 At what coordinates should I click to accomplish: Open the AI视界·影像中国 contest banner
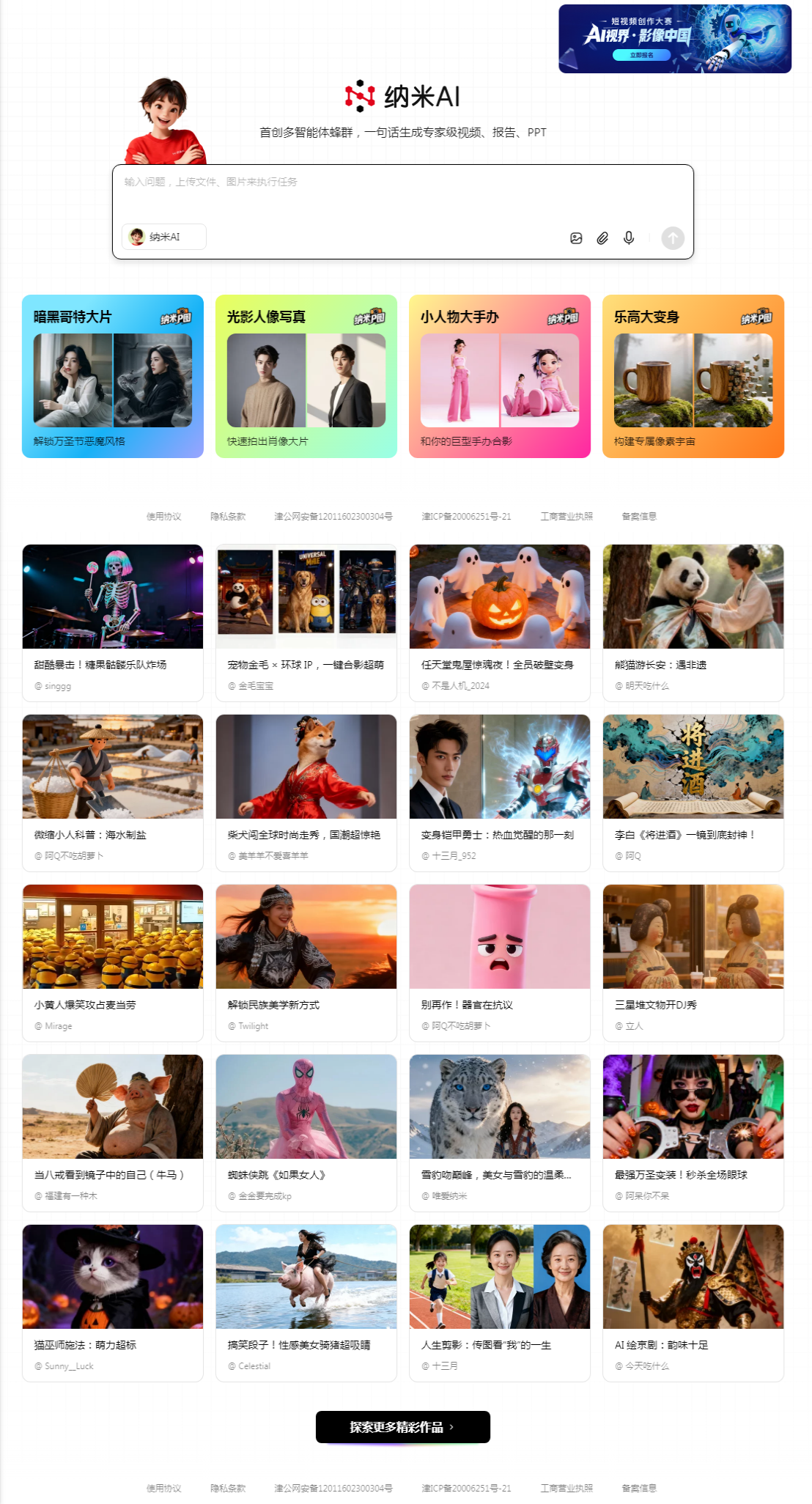point(674,39)
